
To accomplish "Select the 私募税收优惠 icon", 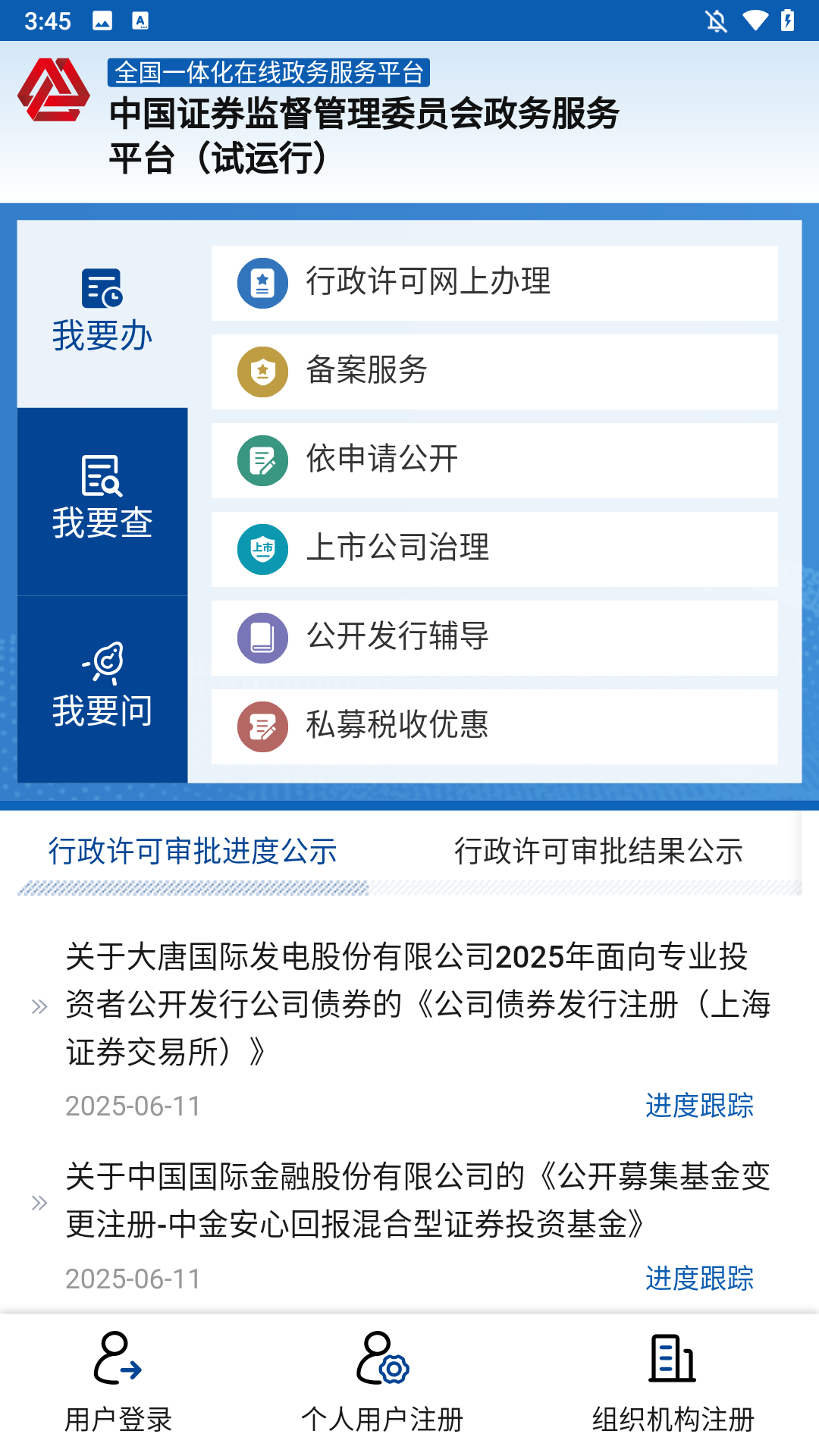I will click(262, 726).
